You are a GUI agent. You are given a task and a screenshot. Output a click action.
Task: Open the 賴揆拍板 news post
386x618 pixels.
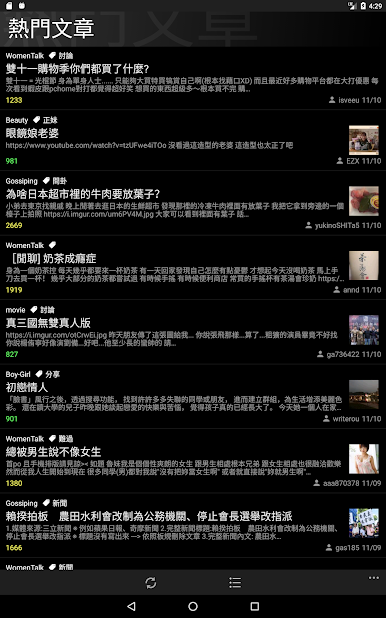pos(193,525)
